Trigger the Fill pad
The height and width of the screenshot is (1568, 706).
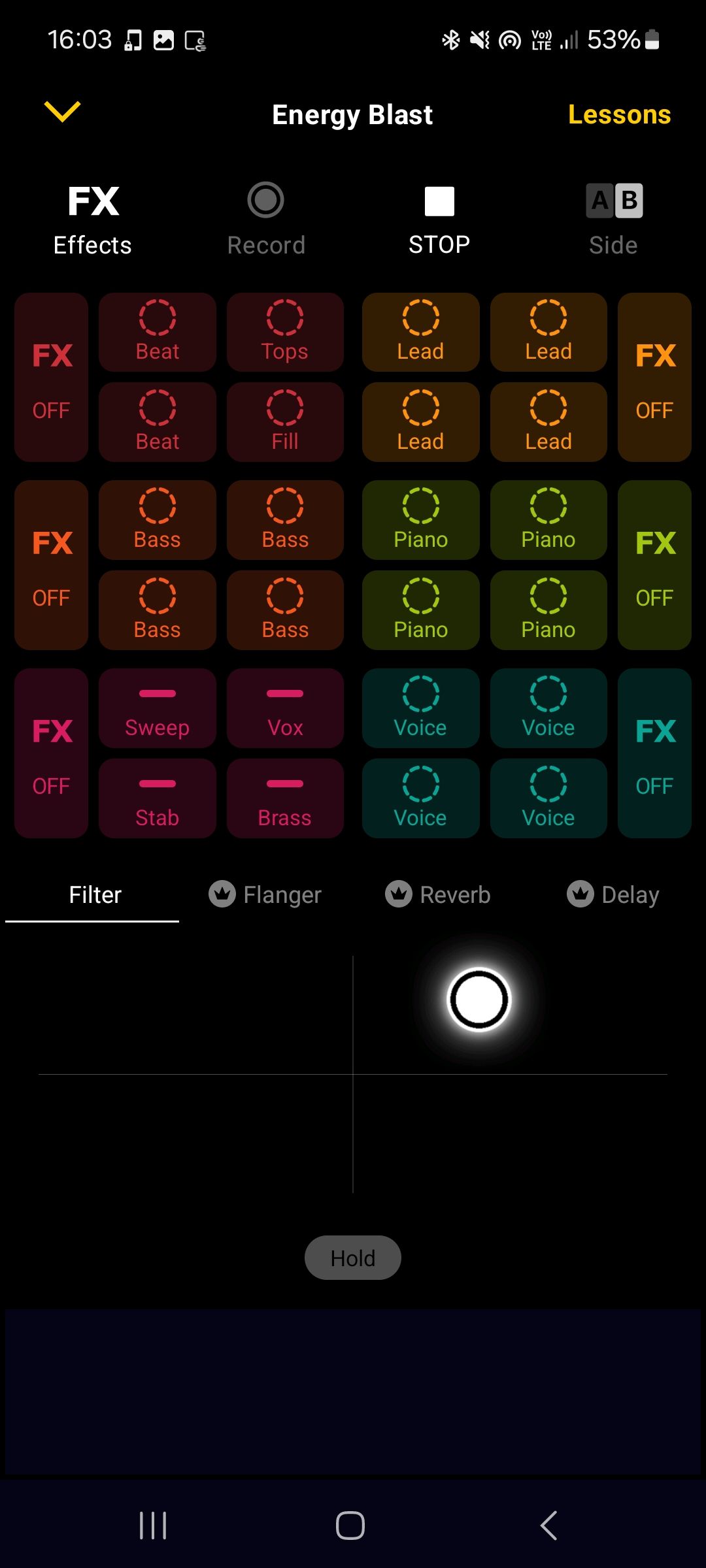(x=285, y=422)
